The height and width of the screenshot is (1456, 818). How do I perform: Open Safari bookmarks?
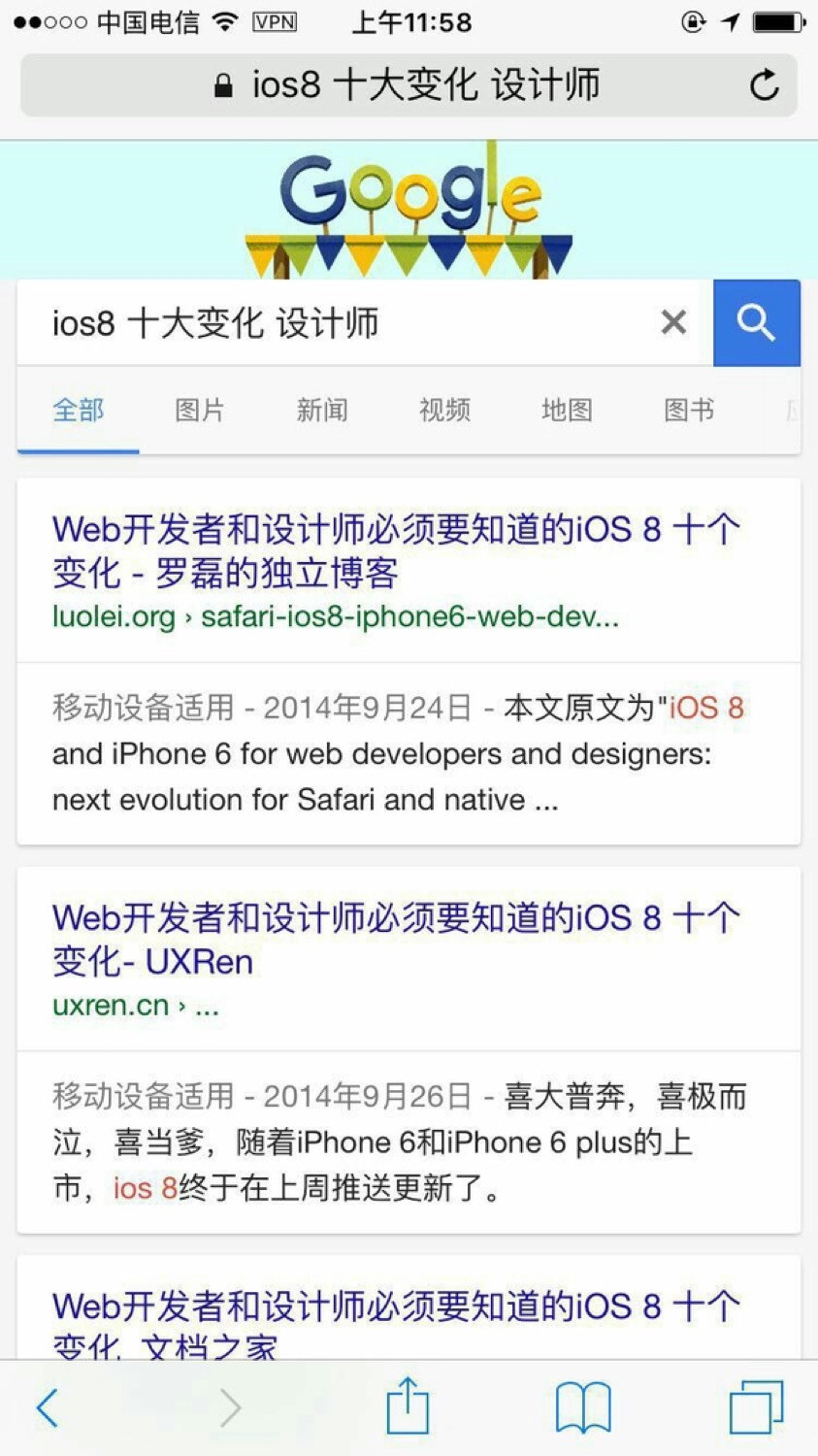(x=582, y=1407)
